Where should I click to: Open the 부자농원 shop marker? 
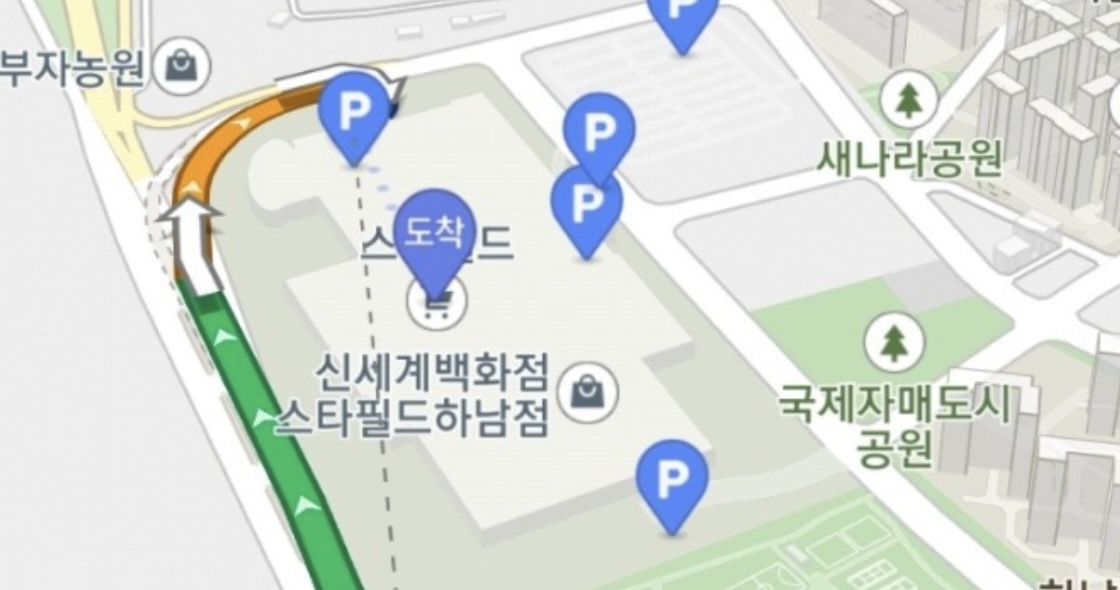coord(182,66)
